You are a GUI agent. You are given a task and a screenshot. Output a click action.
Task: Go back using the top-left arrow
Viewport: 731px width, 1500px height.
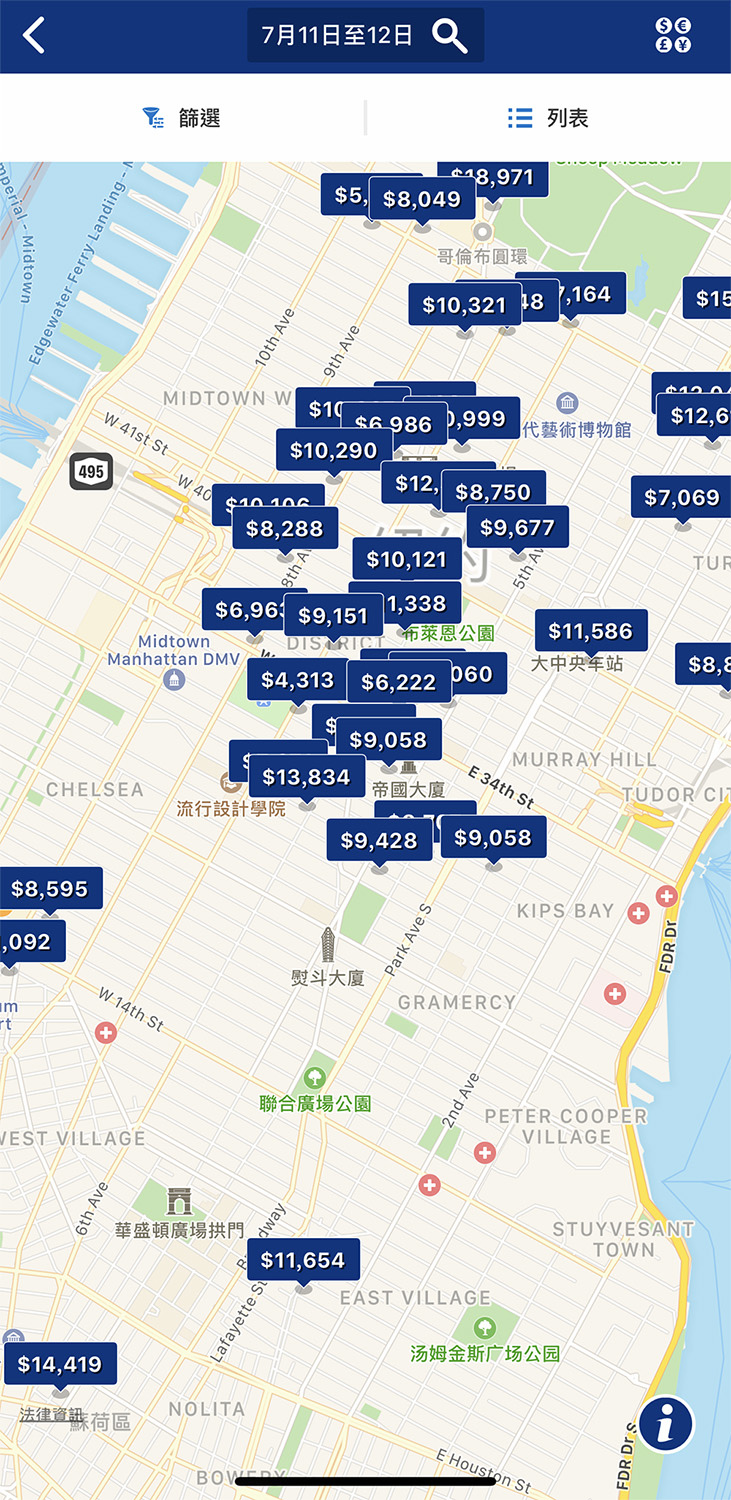pyautogui.click(x=34, y=36)
